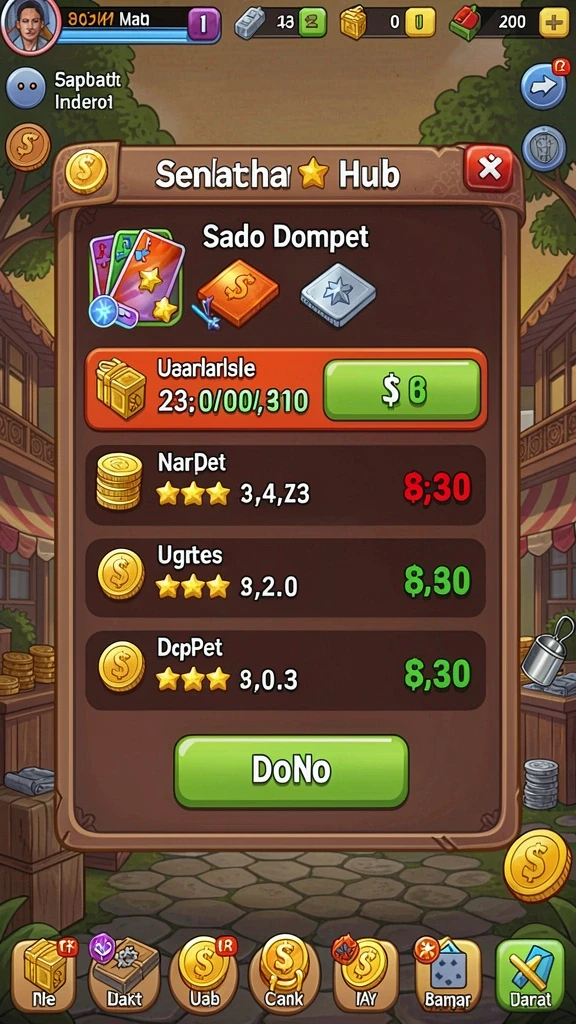Tap the green $ 8 purchase button
The image size is (576, 1024).
click(x=402, y=390)
